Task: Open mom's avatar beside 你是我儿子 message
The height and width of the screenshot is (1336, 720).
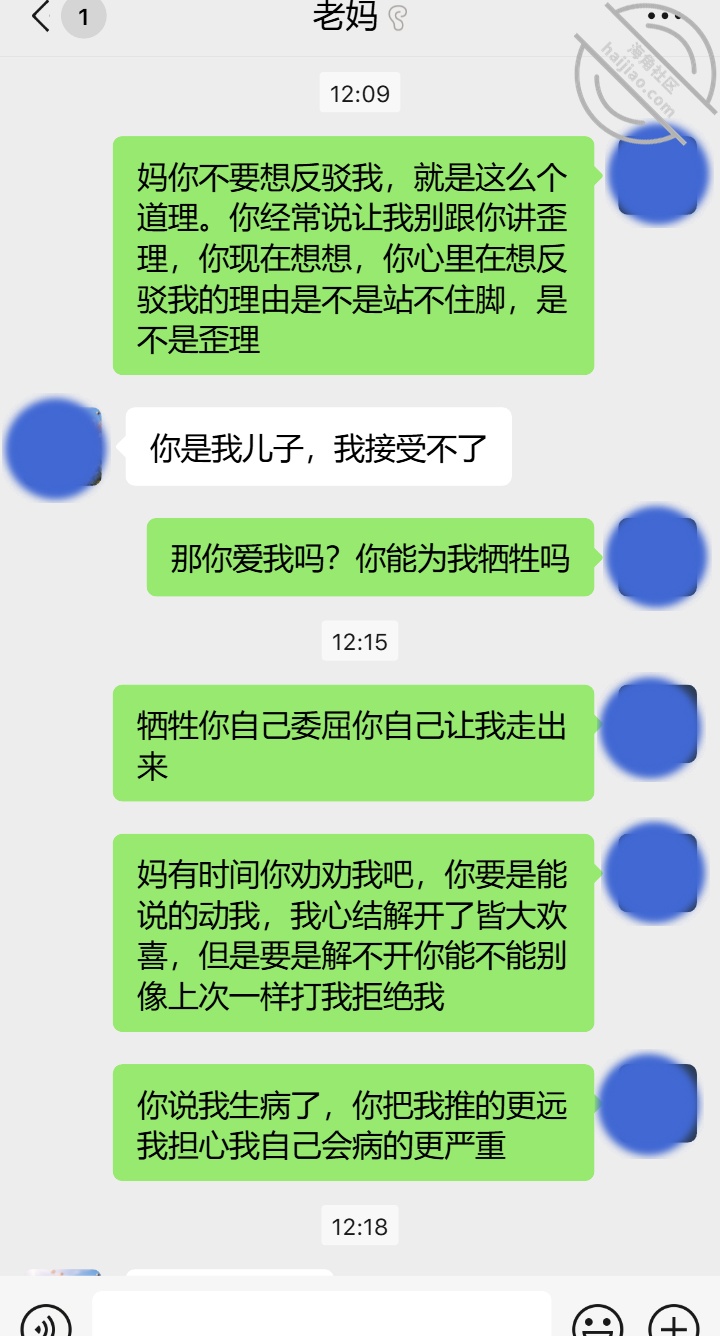Action: [56, 447]
